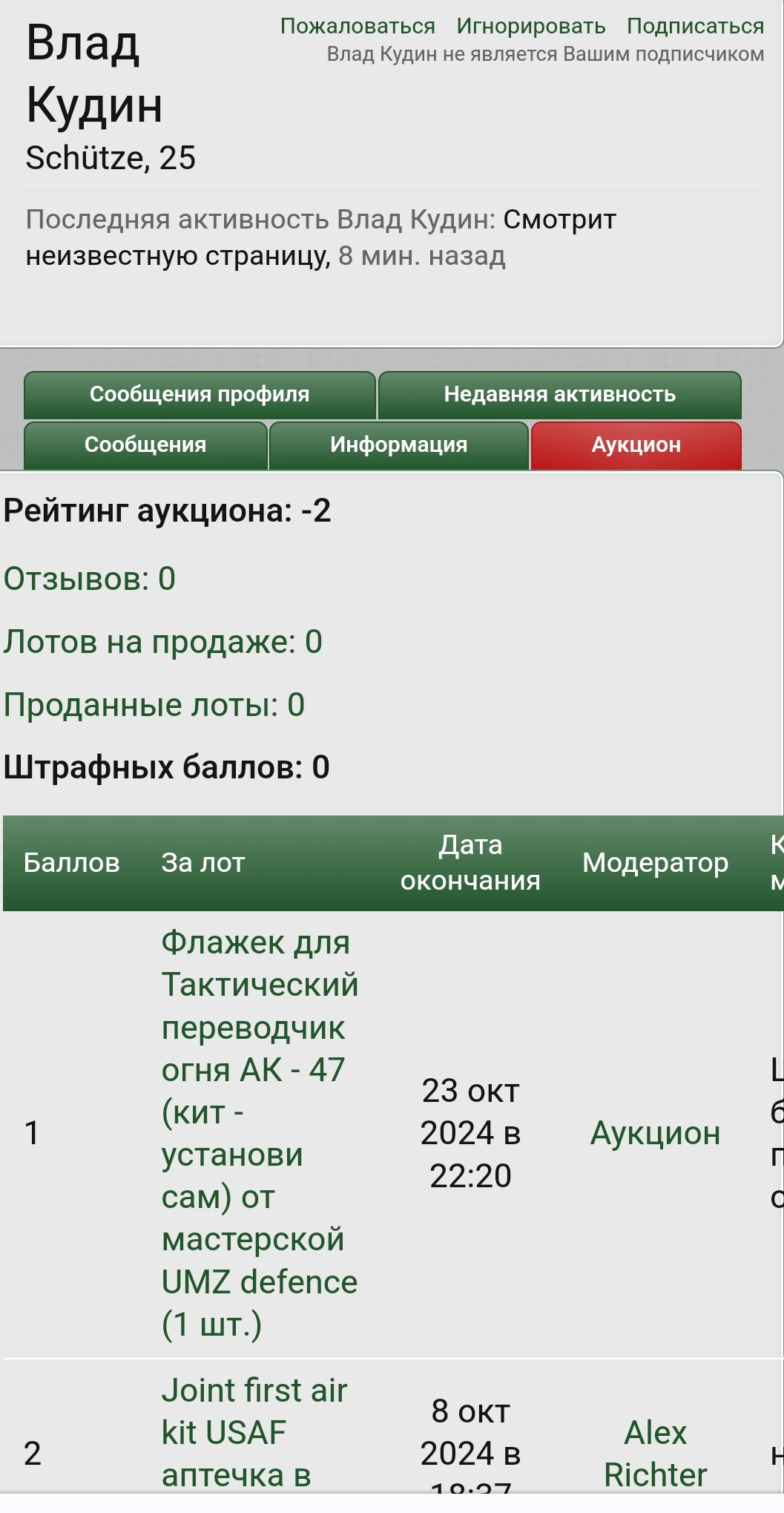Viewport: 784px width, 1513px height.
Task: Open the Проданные лоты link
Action: pyautogui.click(x=154, y=705)
